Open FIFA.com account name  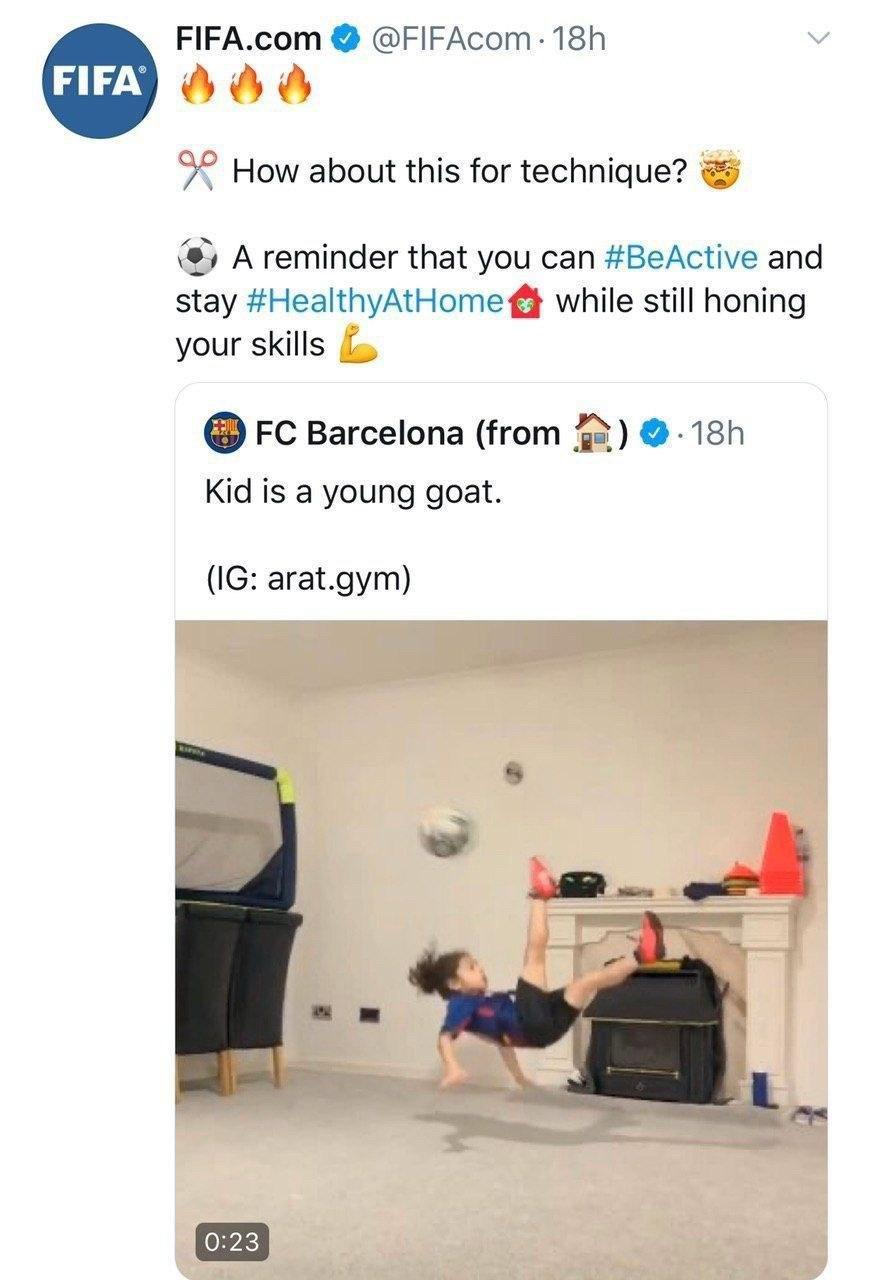(x=249, y=39)
